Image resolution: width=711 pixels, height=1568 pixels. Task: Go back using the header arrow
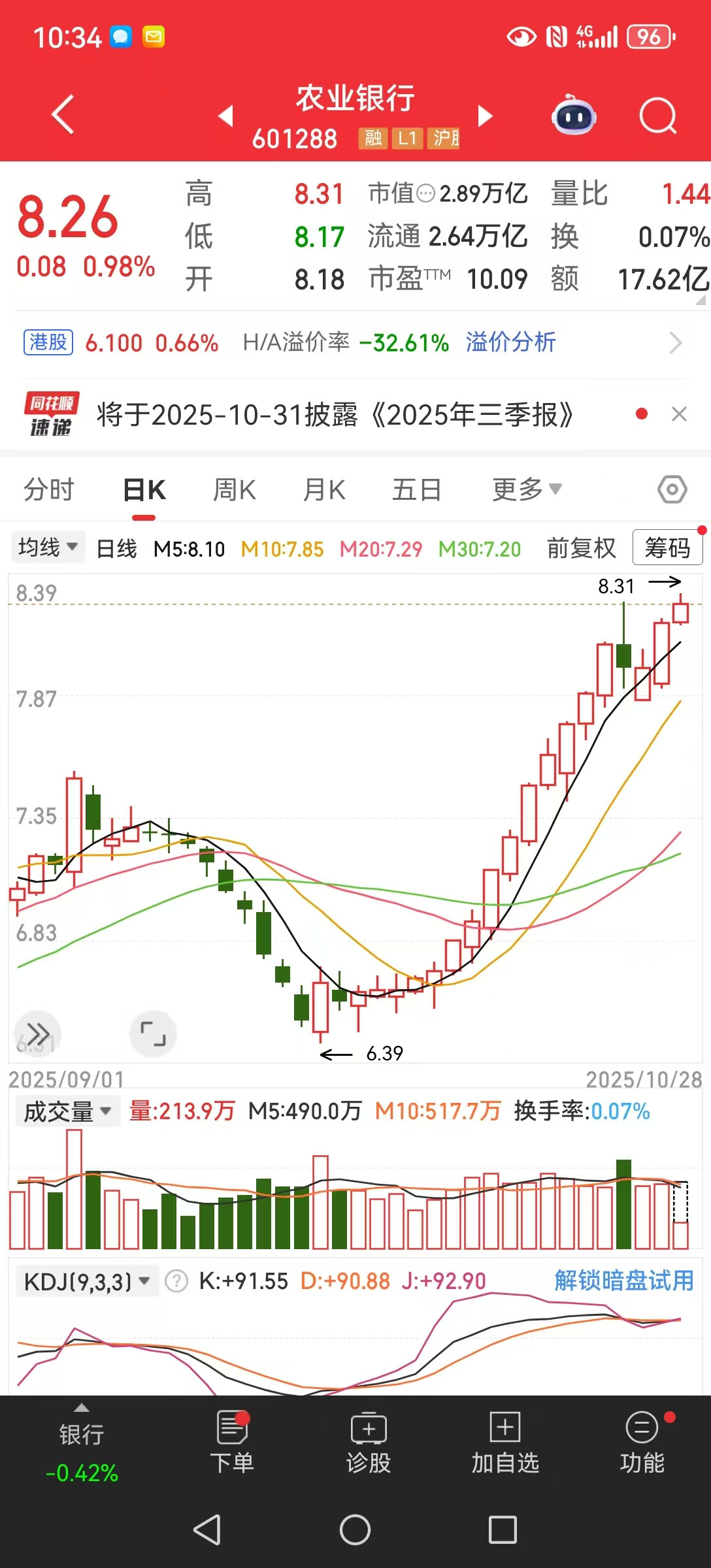point(63,115)
